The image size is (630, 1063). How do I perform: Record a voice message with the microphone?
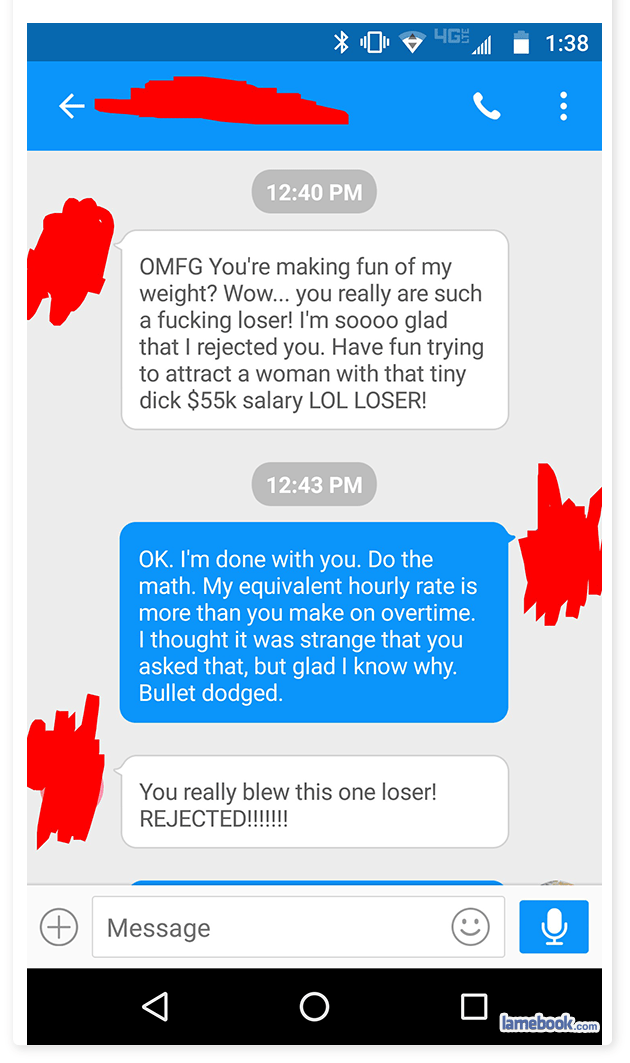pos(554,927)
